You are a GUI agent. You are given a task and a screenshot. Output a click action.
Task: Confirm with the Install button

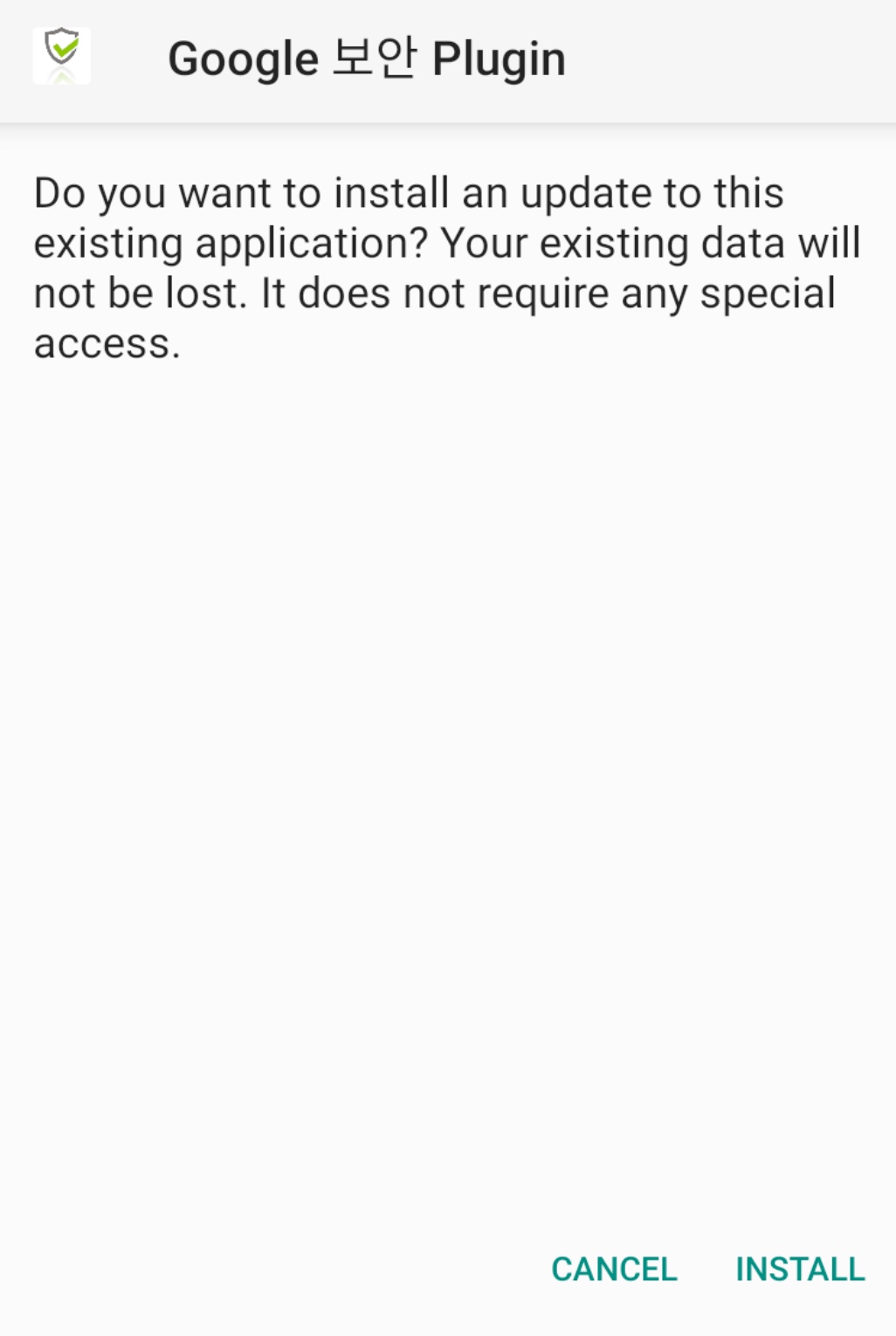tap(800, 1269)
